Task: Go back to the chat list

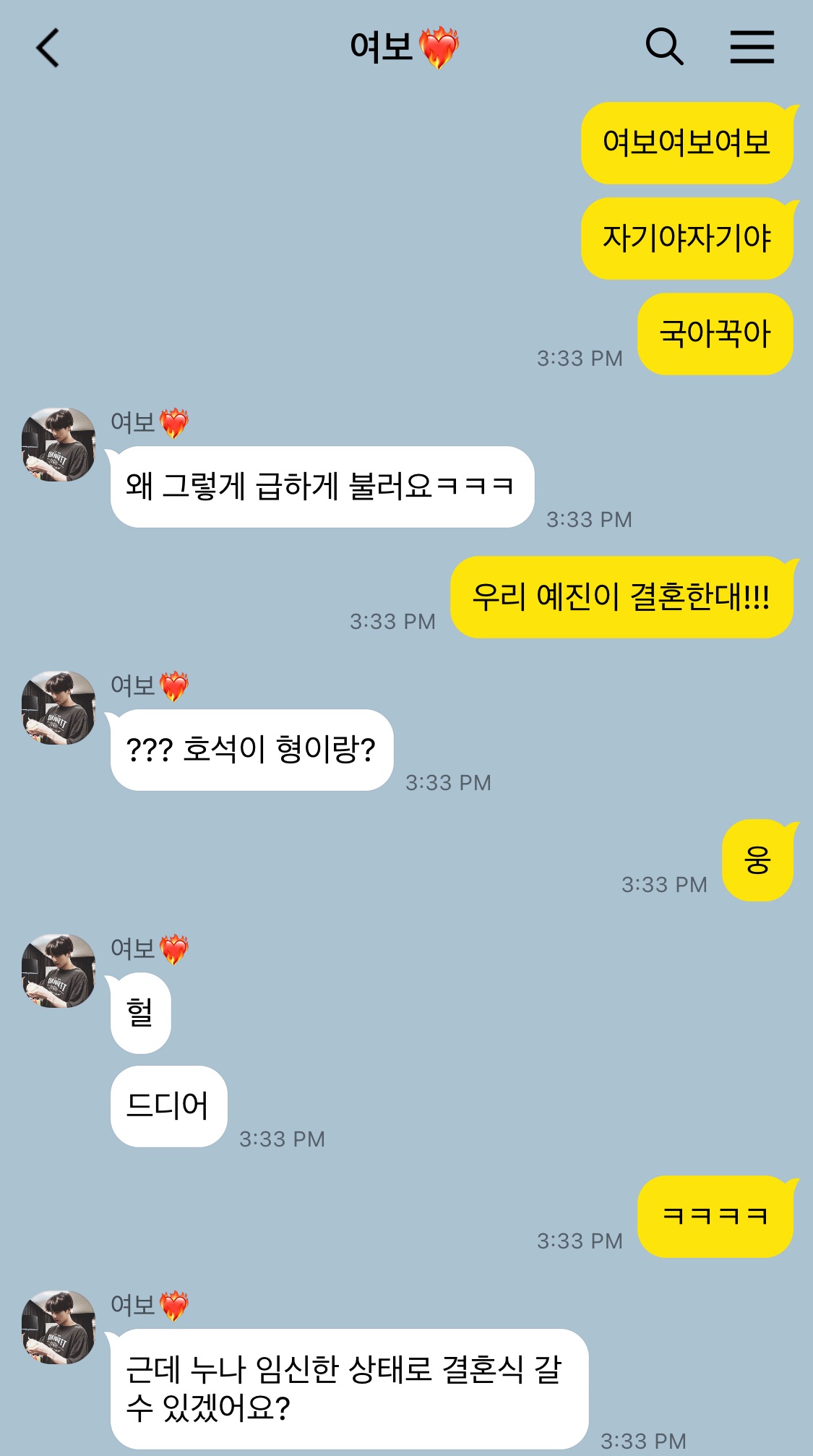Action: pyautogui.click(x=48, y=48)
